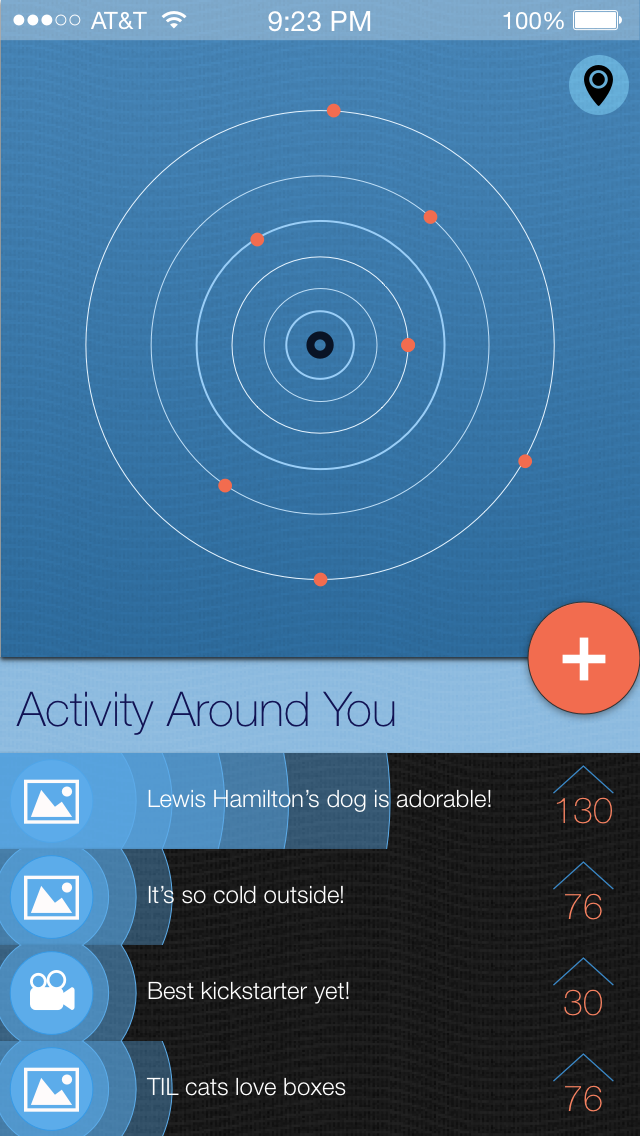Screen dimensions: 640x1136
Task: Tap the location pin icon
Action: coord(598,85)
